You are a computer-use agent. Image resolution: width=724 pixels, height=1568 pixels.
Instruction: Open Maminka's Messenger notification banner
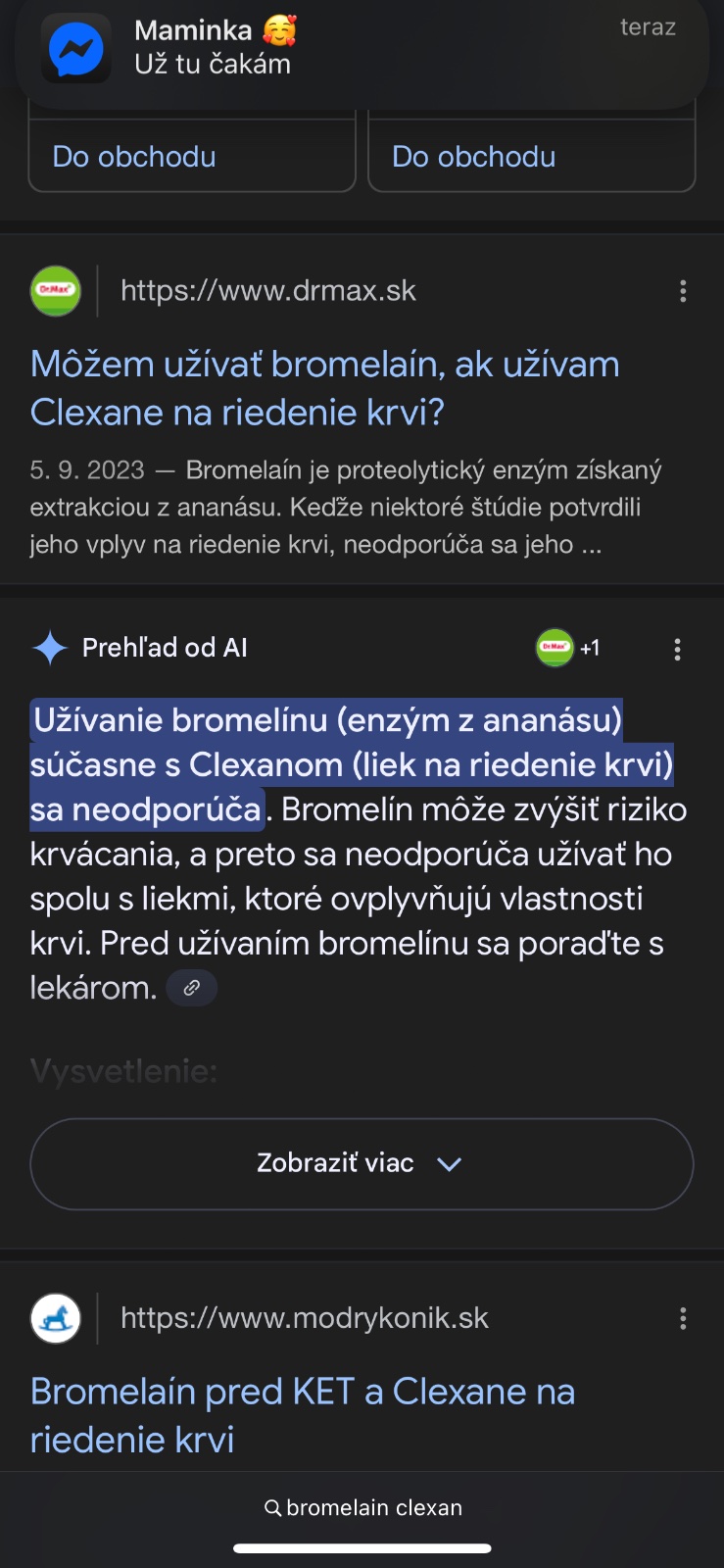pyautogui.click(x=362, y=49)
